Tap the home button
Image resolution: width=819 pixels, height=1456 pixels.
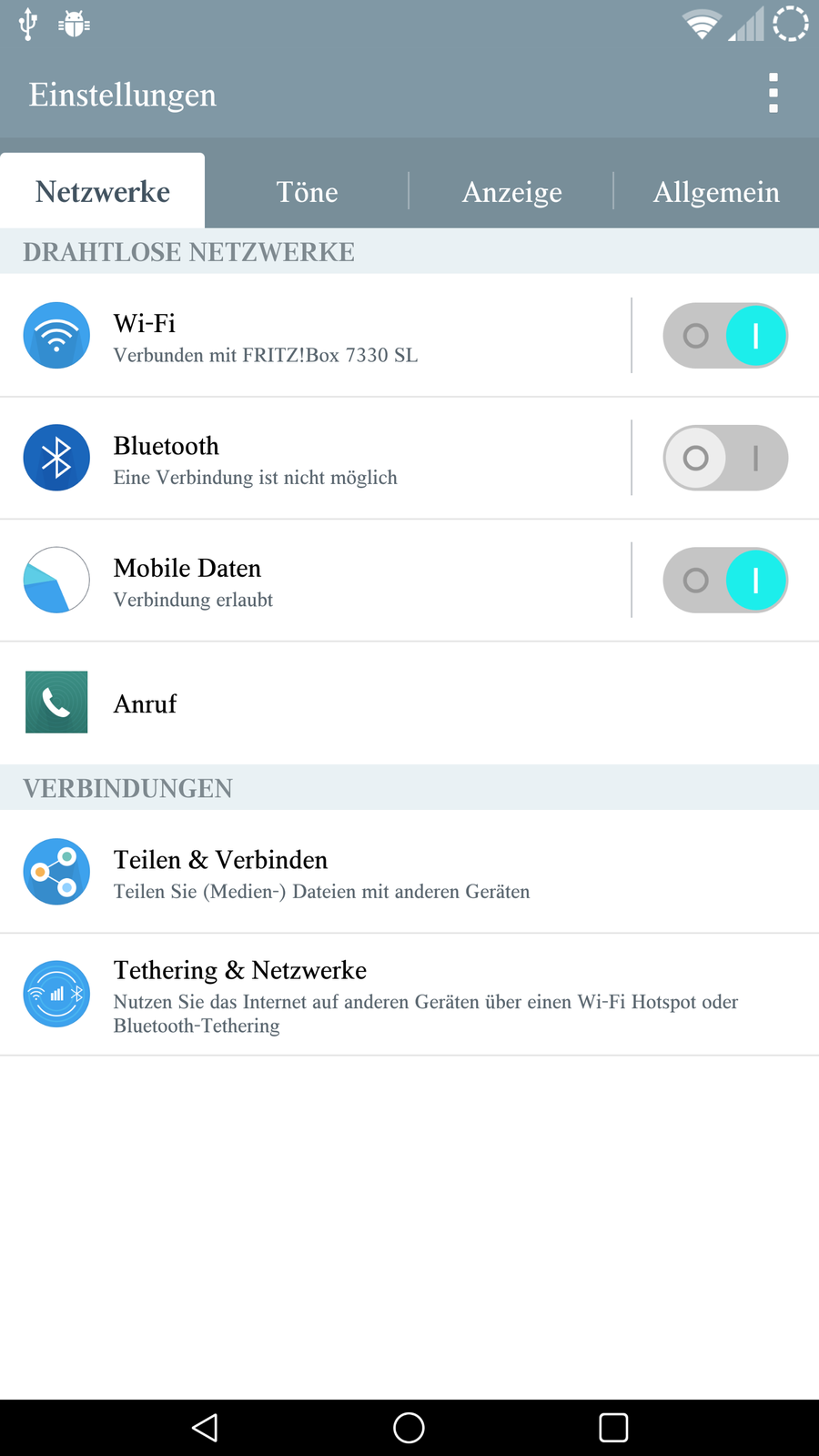pyautogui.click(x=409, y=1428)
